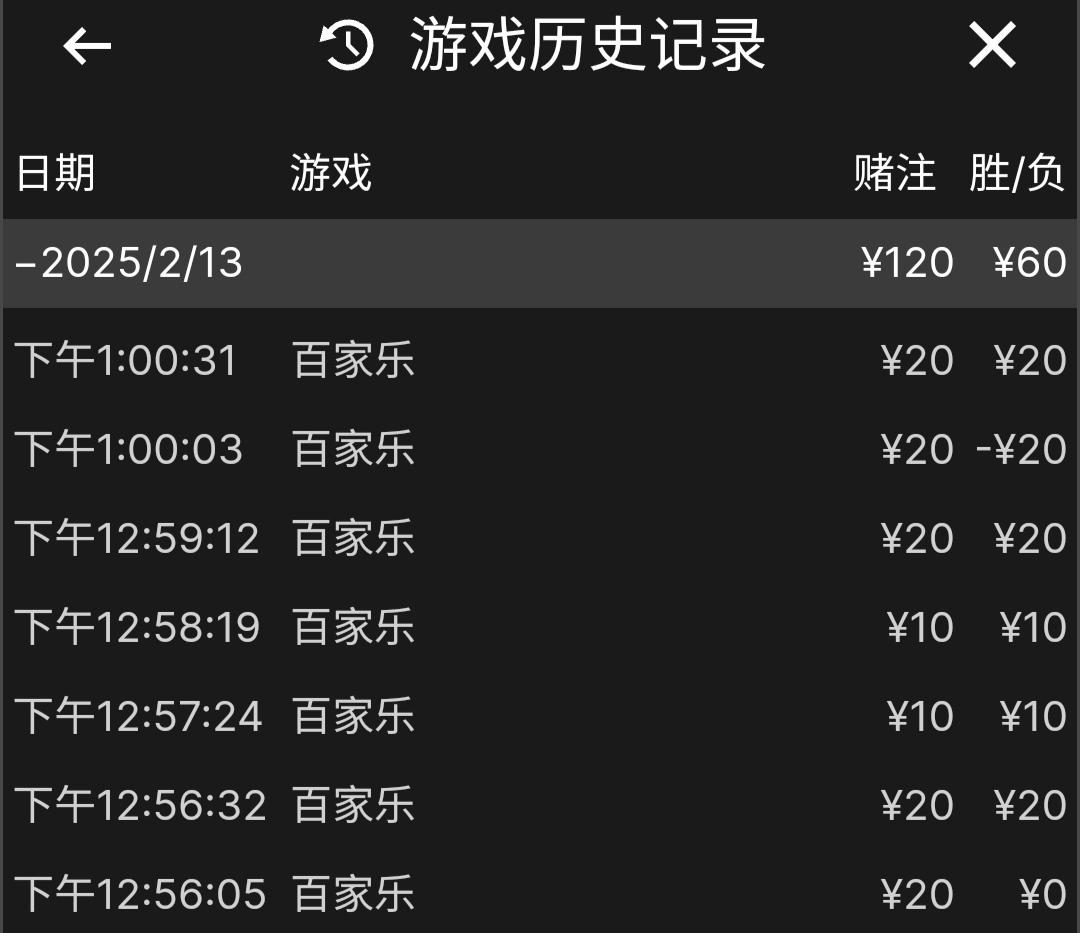Open the 下午12:57:24 百家乐 record
Image resolution: width=1080 pixels, height=933 pixels.
(x=540, y=716)
